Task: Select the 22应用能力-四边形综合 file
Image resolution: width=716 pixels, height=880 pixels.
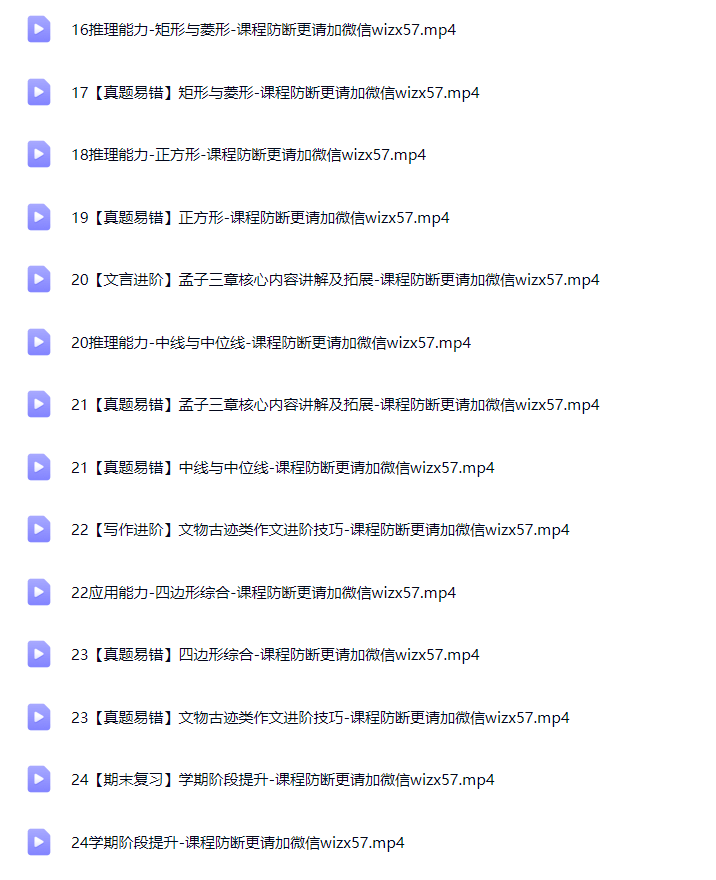Action: click(263, 593)
